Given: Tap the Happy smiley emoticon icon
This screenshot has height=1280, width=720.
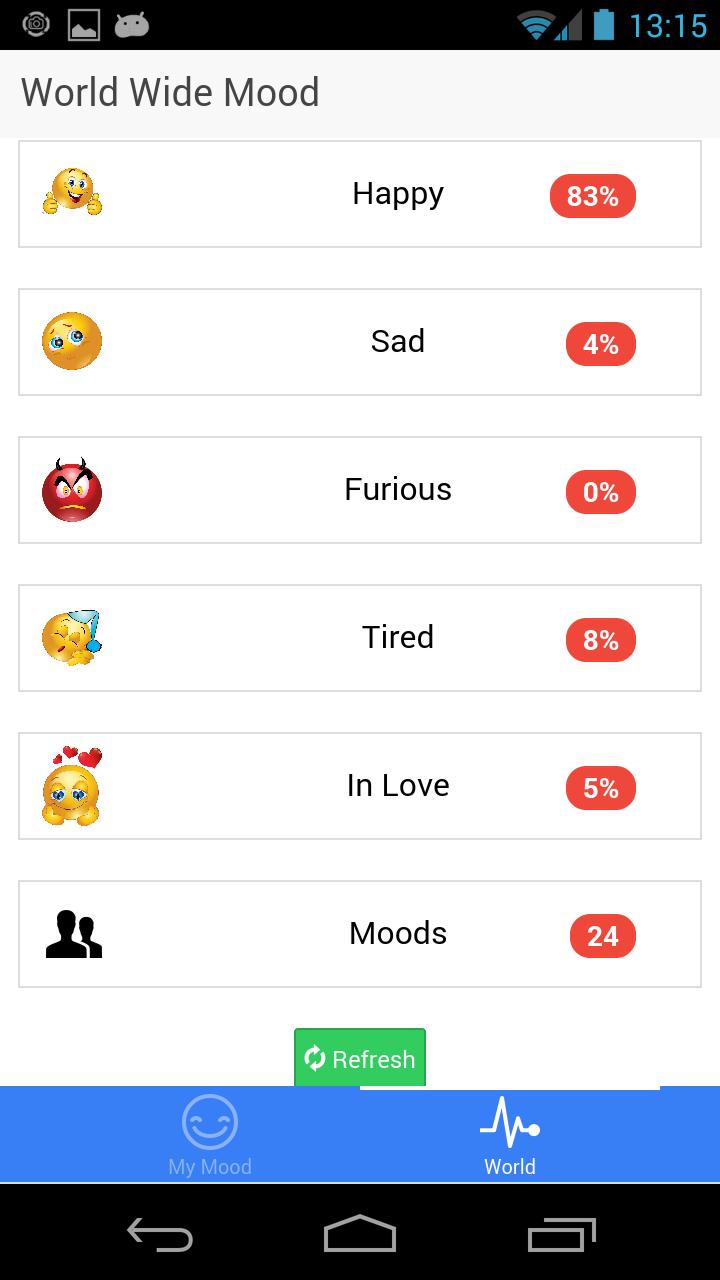Looking at the screenshot, I should click(x=71, y=193).
